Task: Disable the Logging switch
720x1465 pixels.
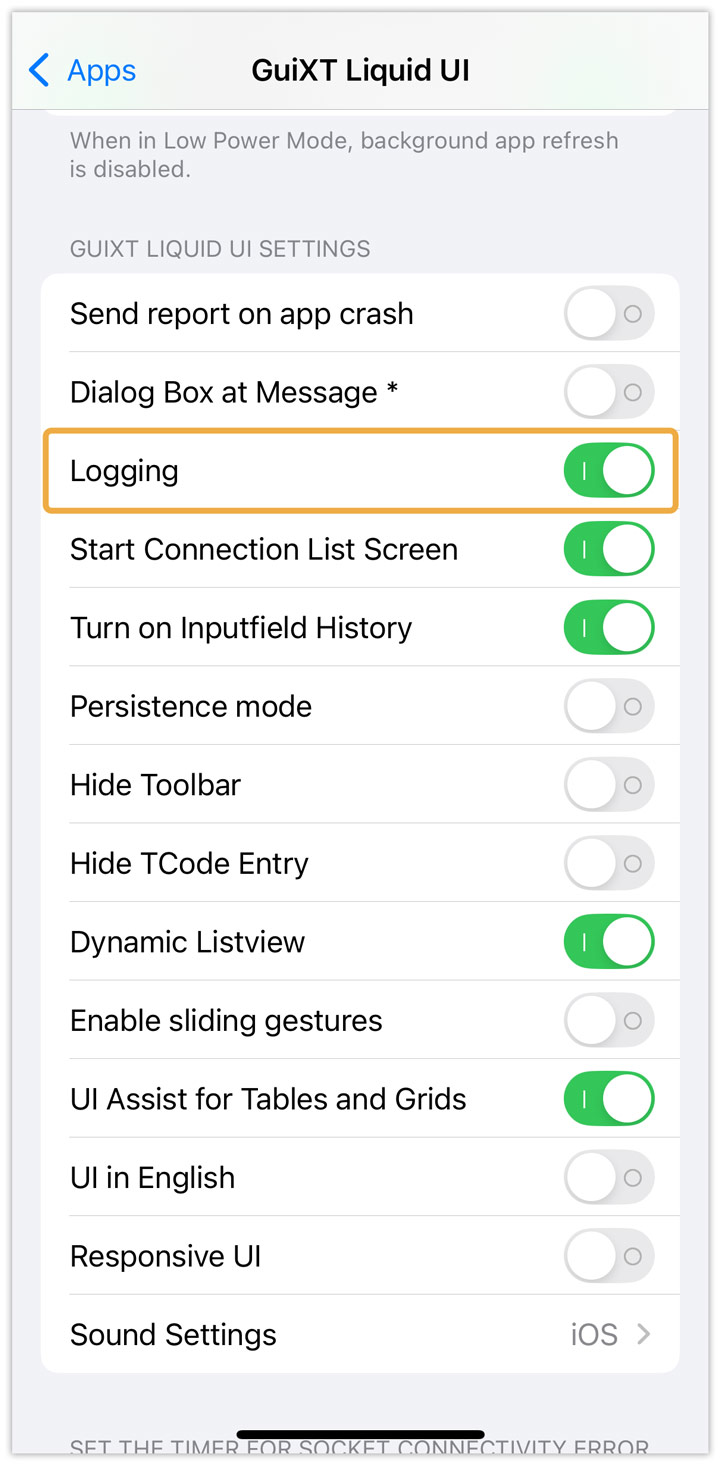Action: [609, 471]
